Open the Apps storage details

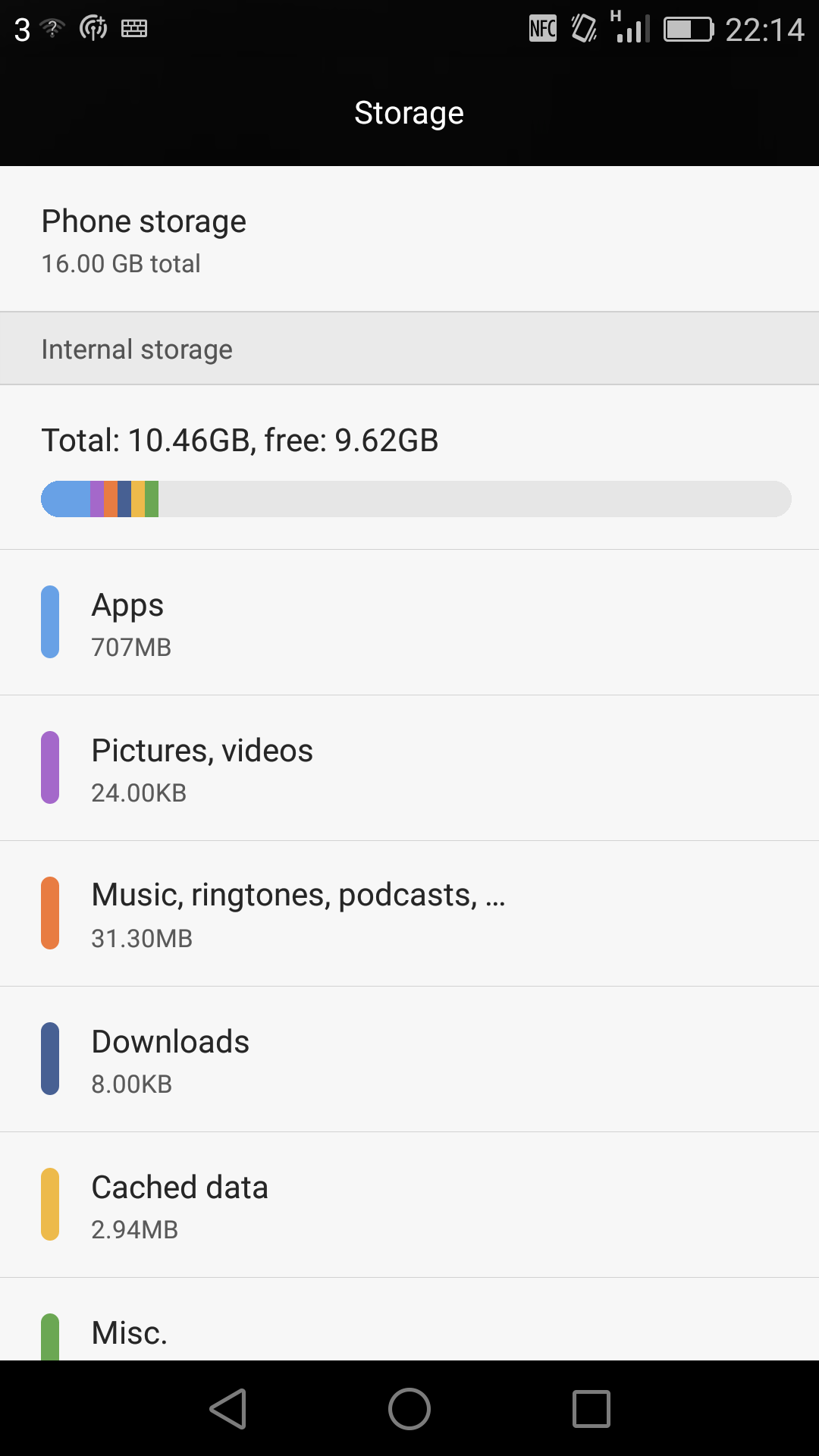coord(409,623)
